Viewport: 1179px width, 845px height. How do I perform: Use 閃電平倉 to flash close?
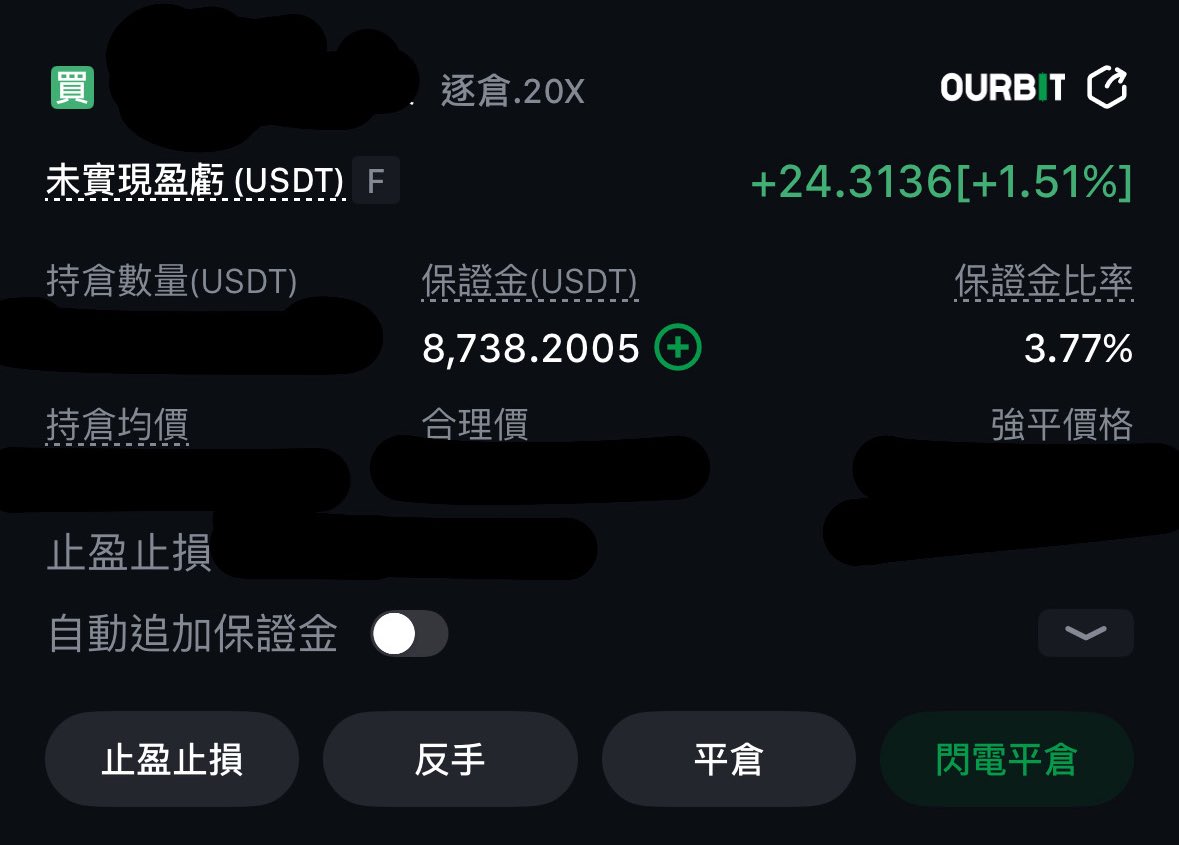tap(1006, 760)
